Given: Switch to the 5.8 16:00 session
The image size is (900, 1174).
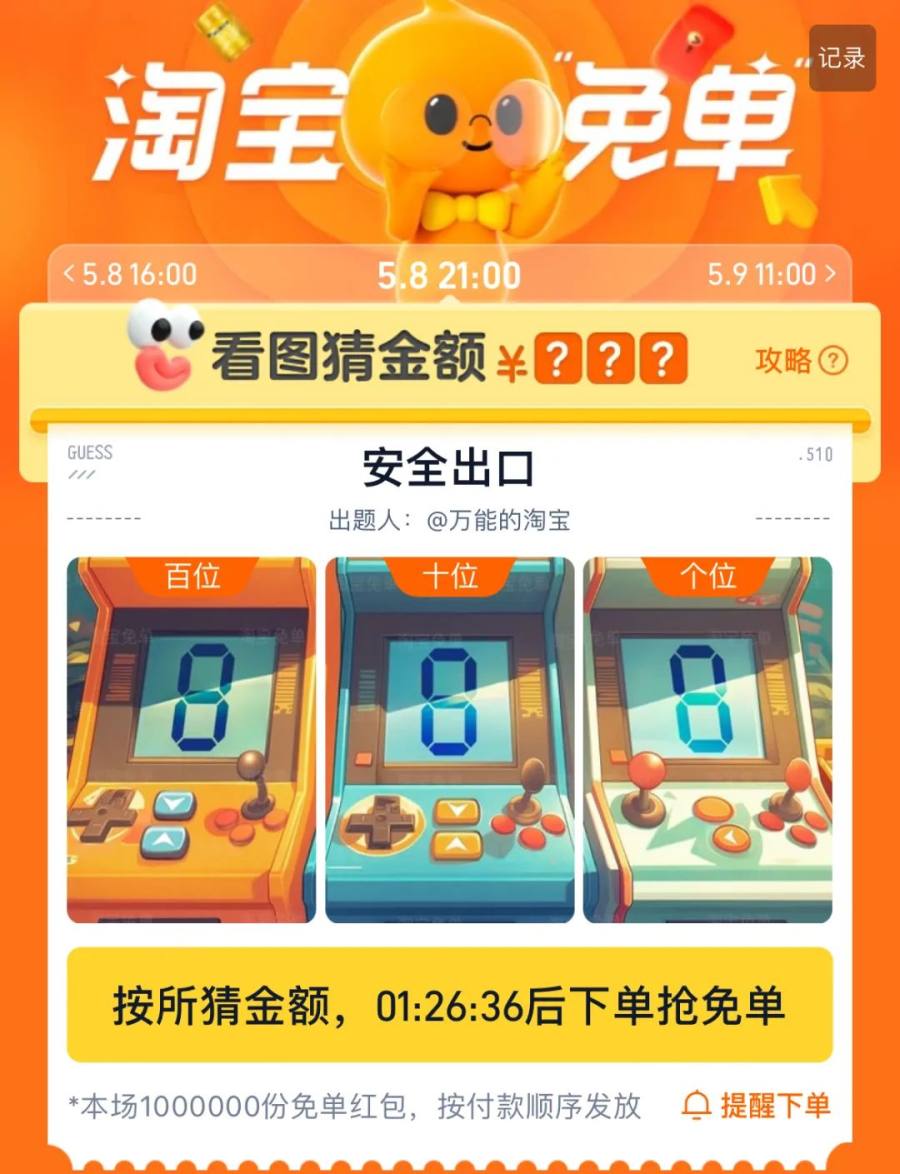Looking at the screenshot, I should click(130, 274).
